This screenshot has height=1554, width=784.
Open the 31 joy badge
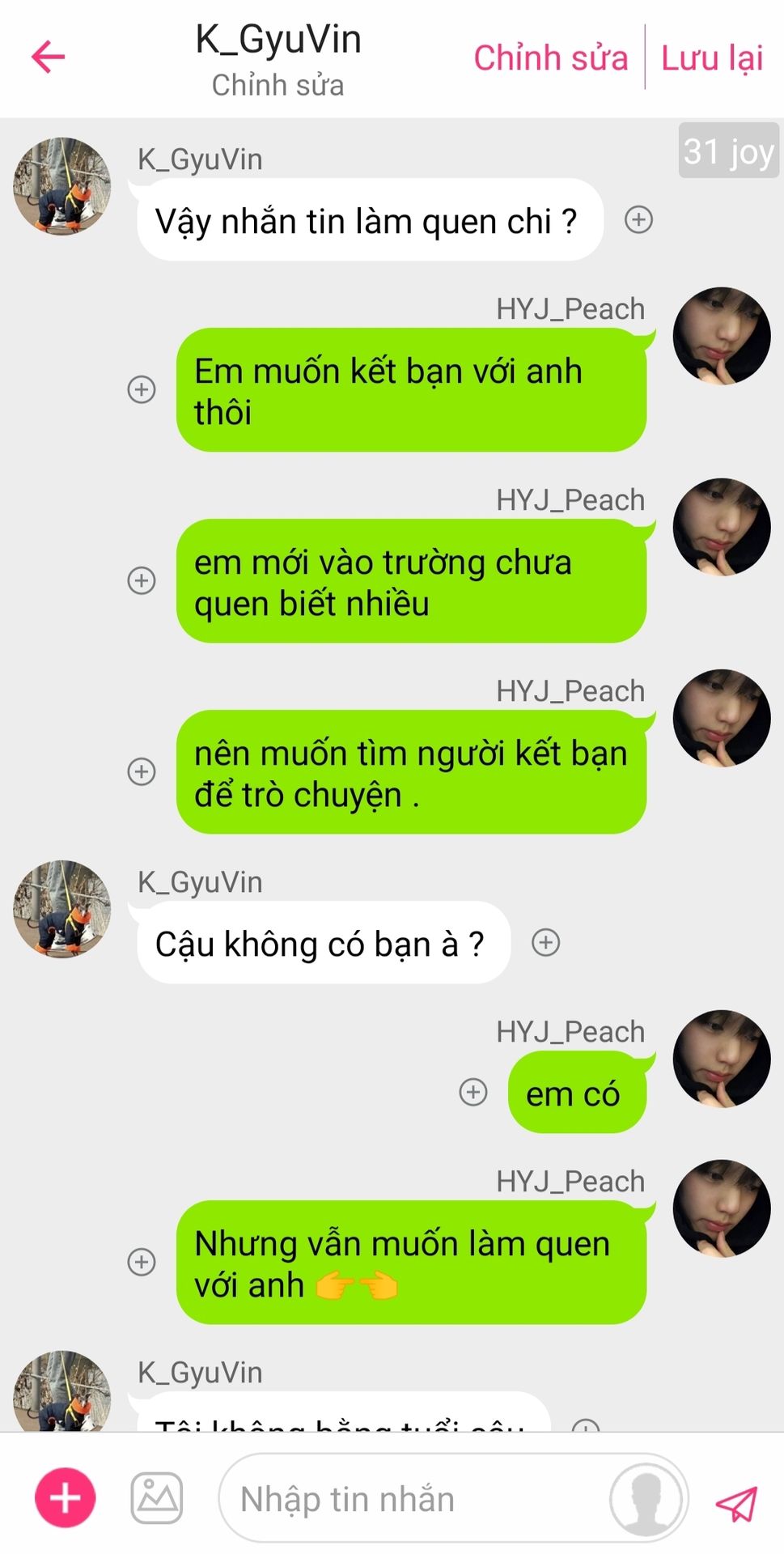(x=728, y=151)
